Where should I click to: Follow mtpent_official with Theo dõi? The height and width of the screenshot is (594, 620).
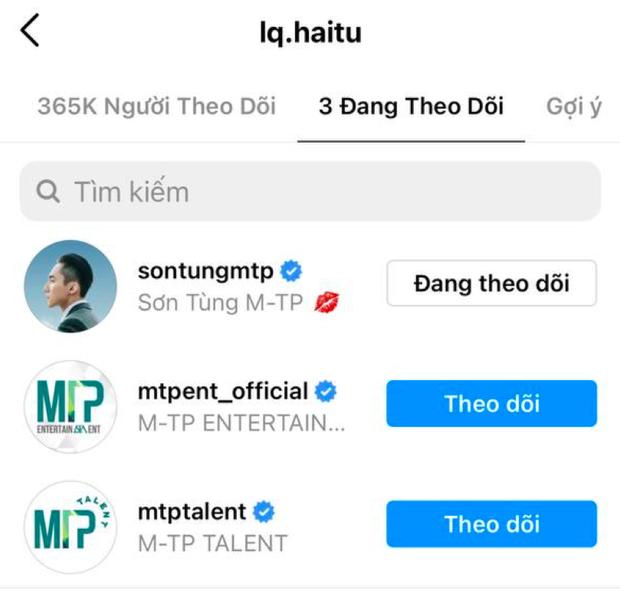tap(491, 404)
